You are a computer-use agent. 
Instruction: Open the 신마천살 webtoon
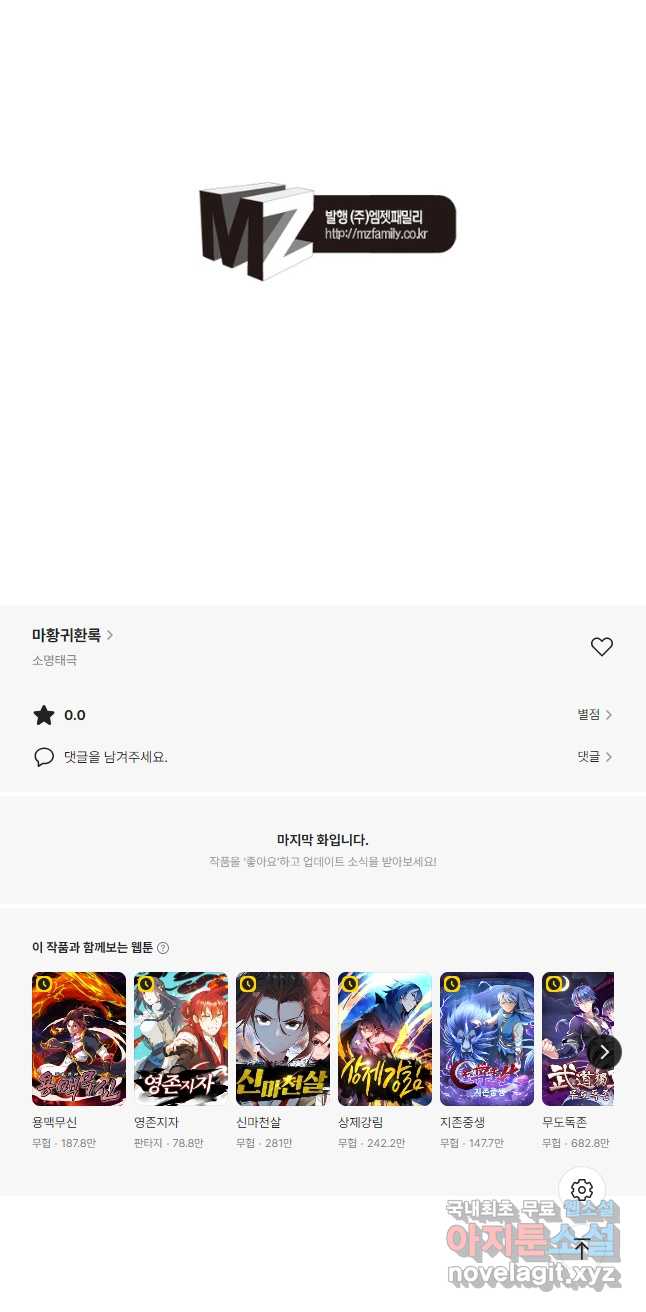pyautogui.click(x=283, y=1038)
